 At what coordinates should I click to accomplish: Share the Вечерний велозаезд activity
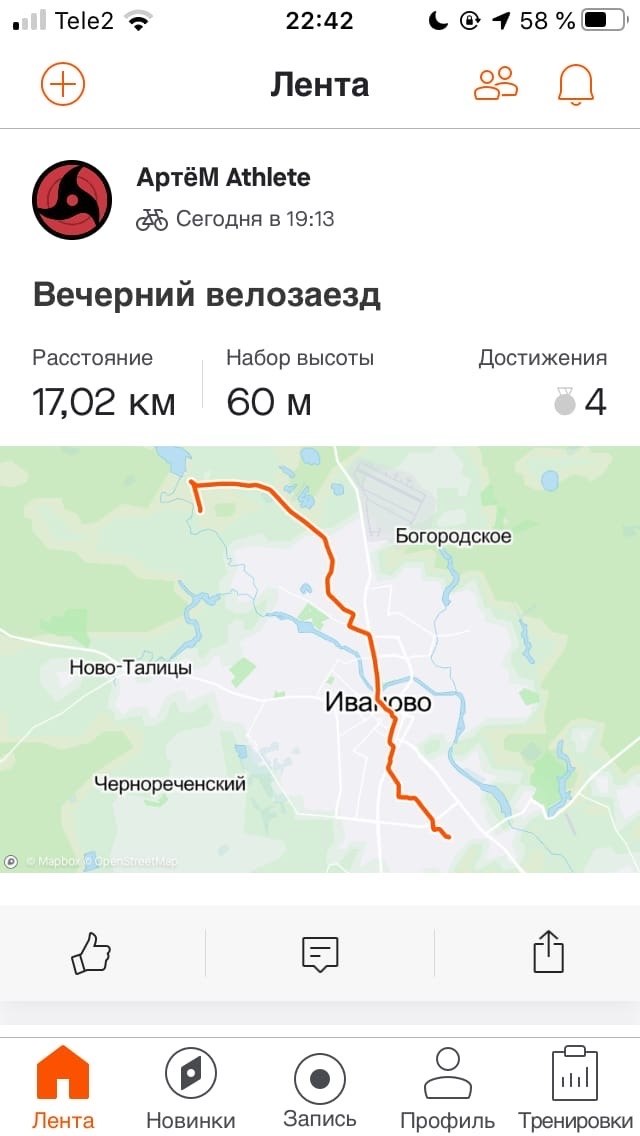click(549, 952)
